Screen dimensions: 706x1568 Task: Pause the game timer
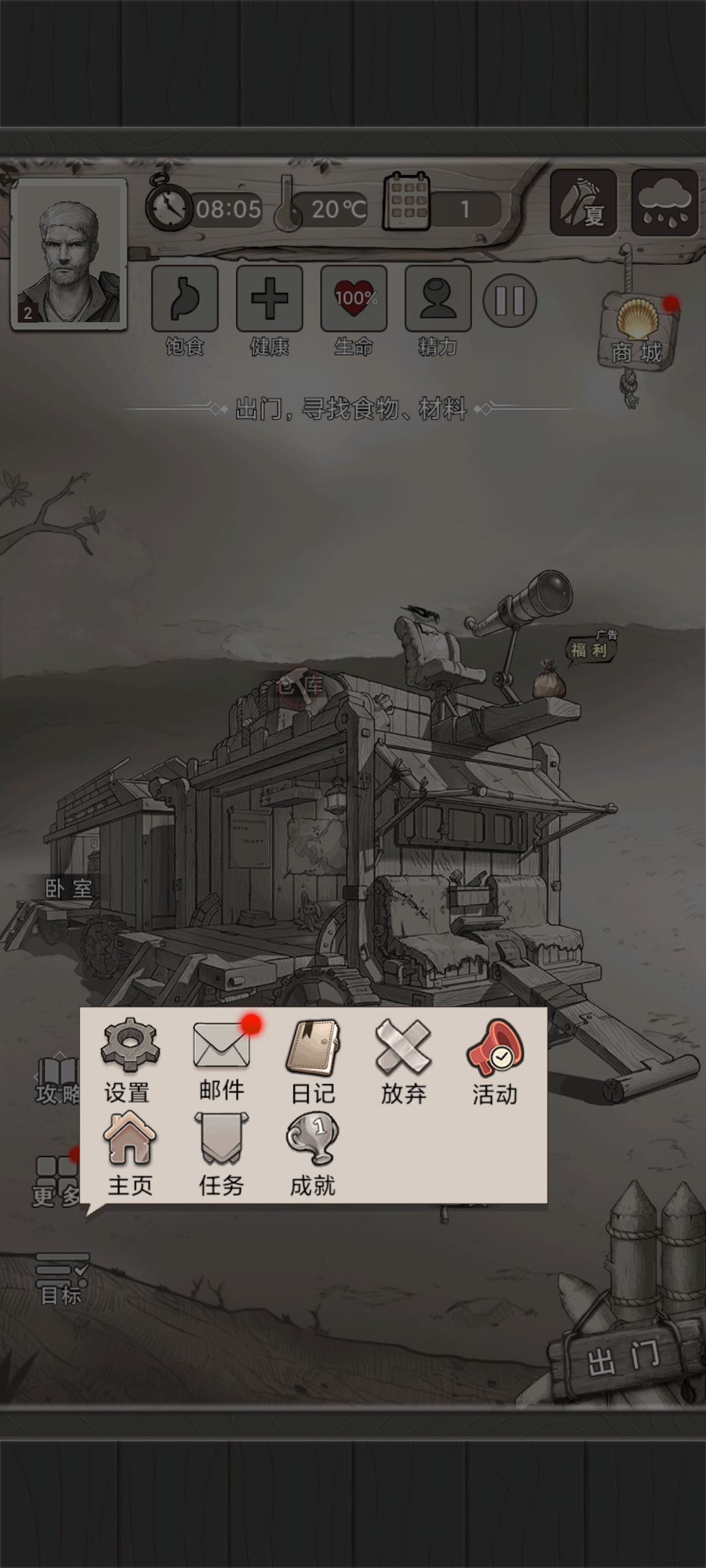click(x=510, y=301)
